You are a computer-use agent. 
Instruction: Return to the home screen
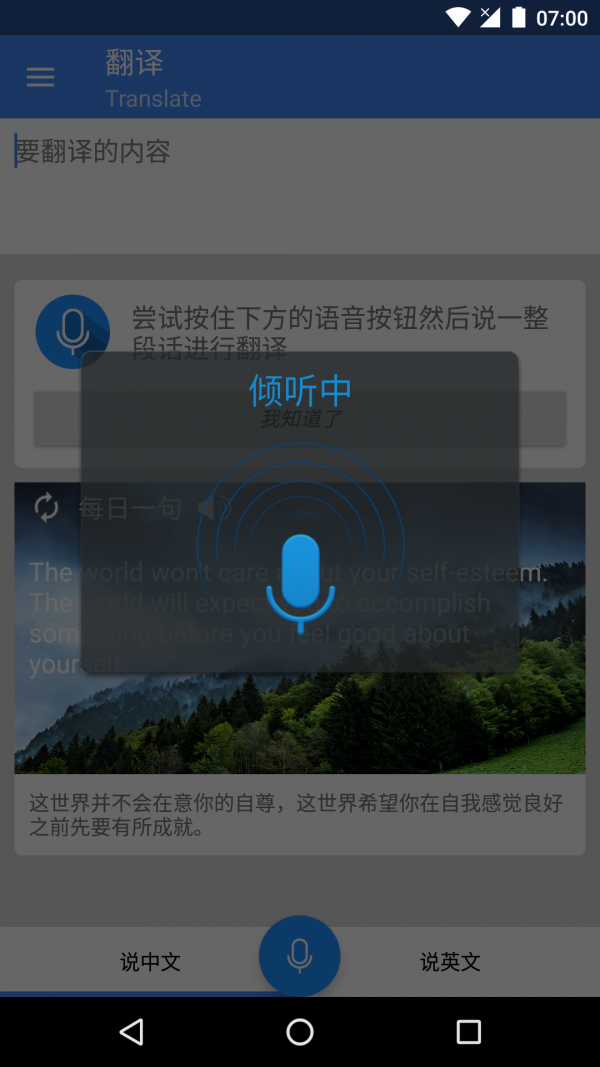pyautogui.click(x=300, y=1032)
